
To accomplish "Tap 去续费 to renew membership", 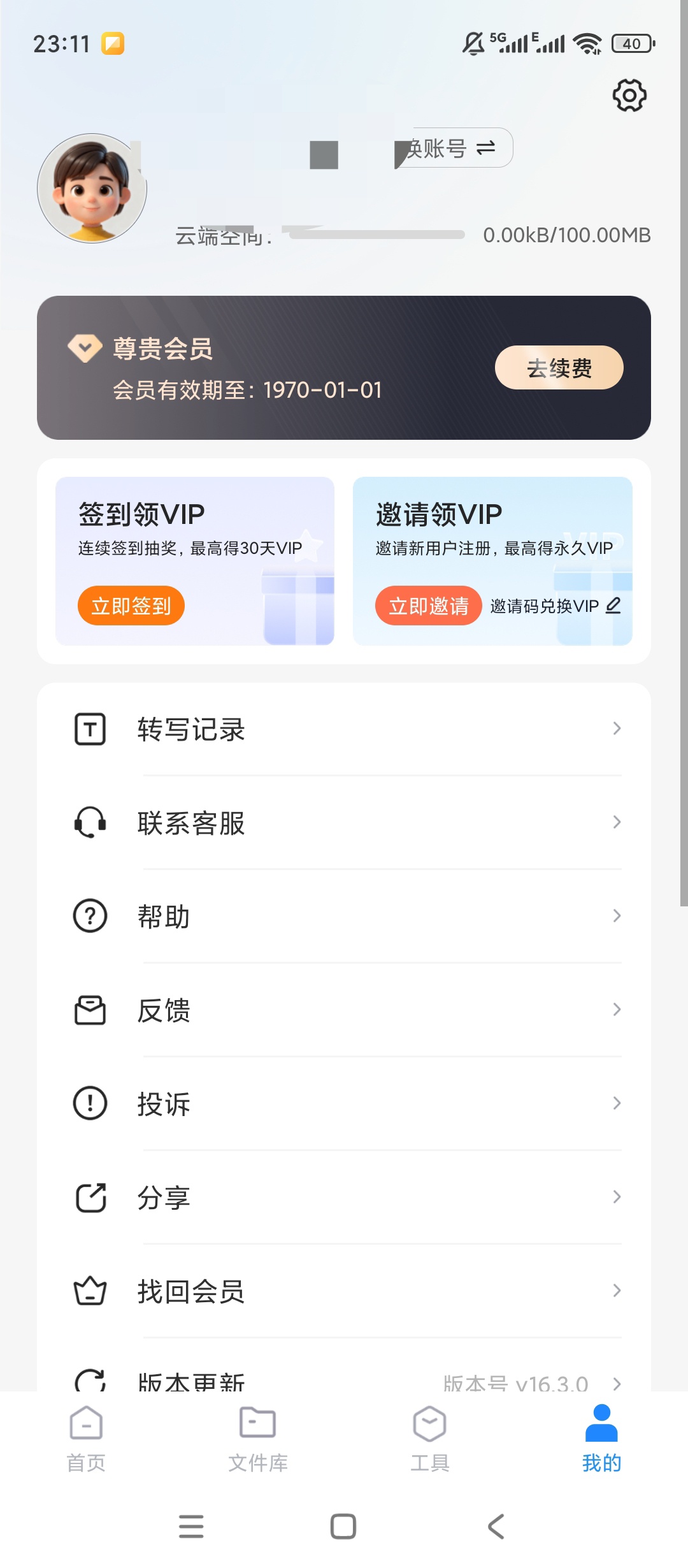I will click(x=559, y=368).
